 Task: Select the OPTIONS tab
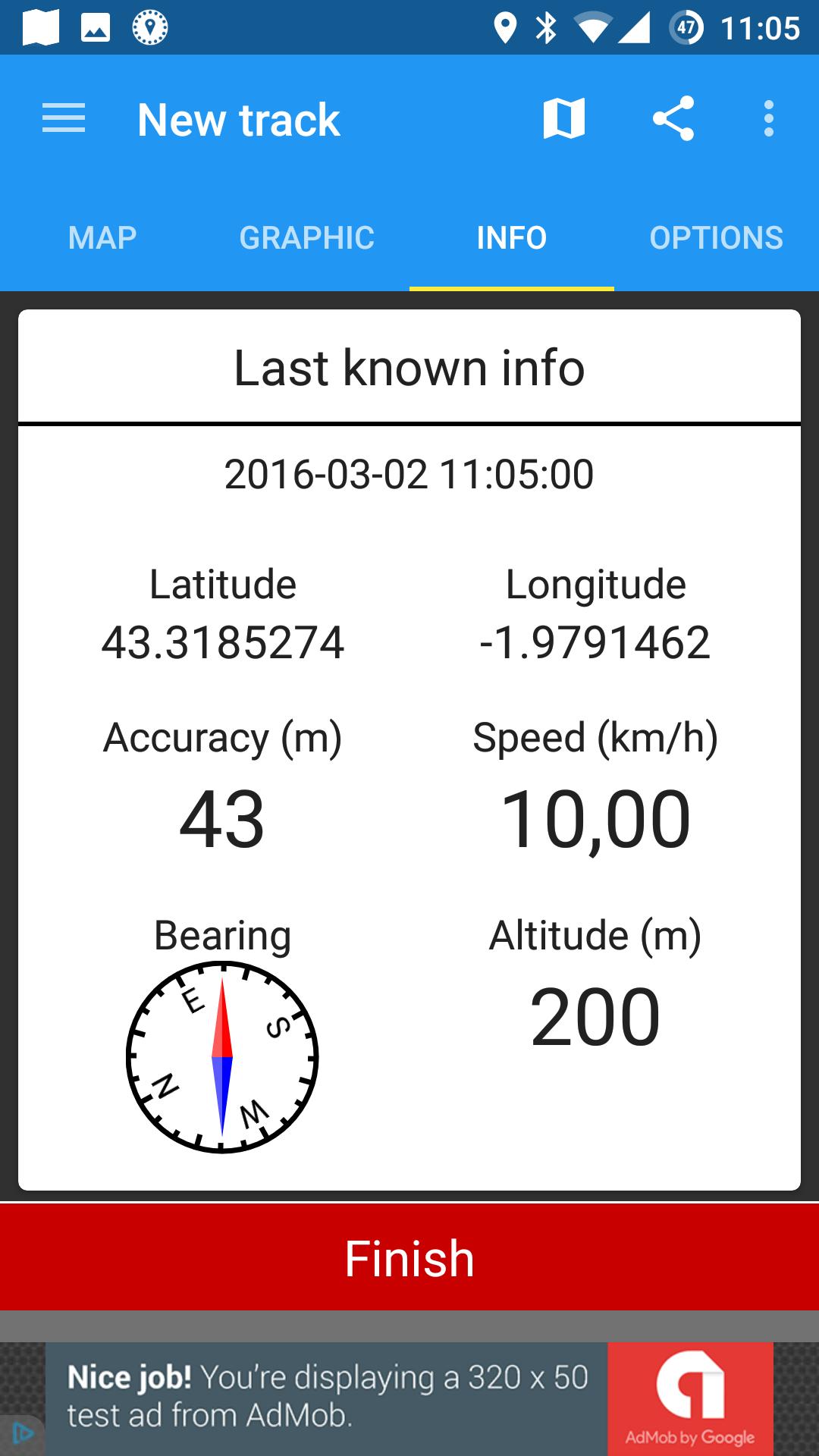pyautogui.click(x=715, y=237)
